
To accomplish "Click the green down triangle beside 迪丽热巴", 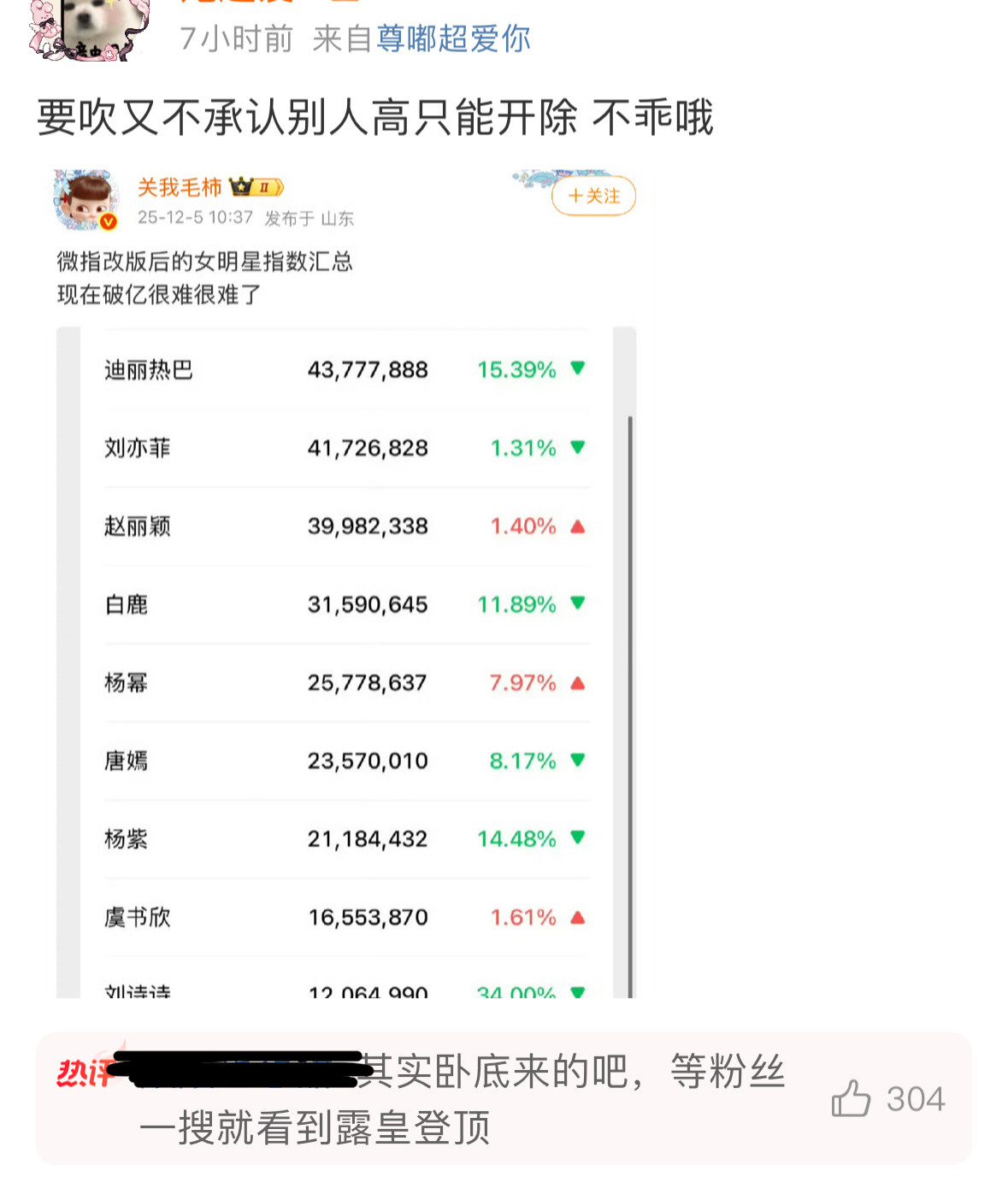I will (578, 370).
